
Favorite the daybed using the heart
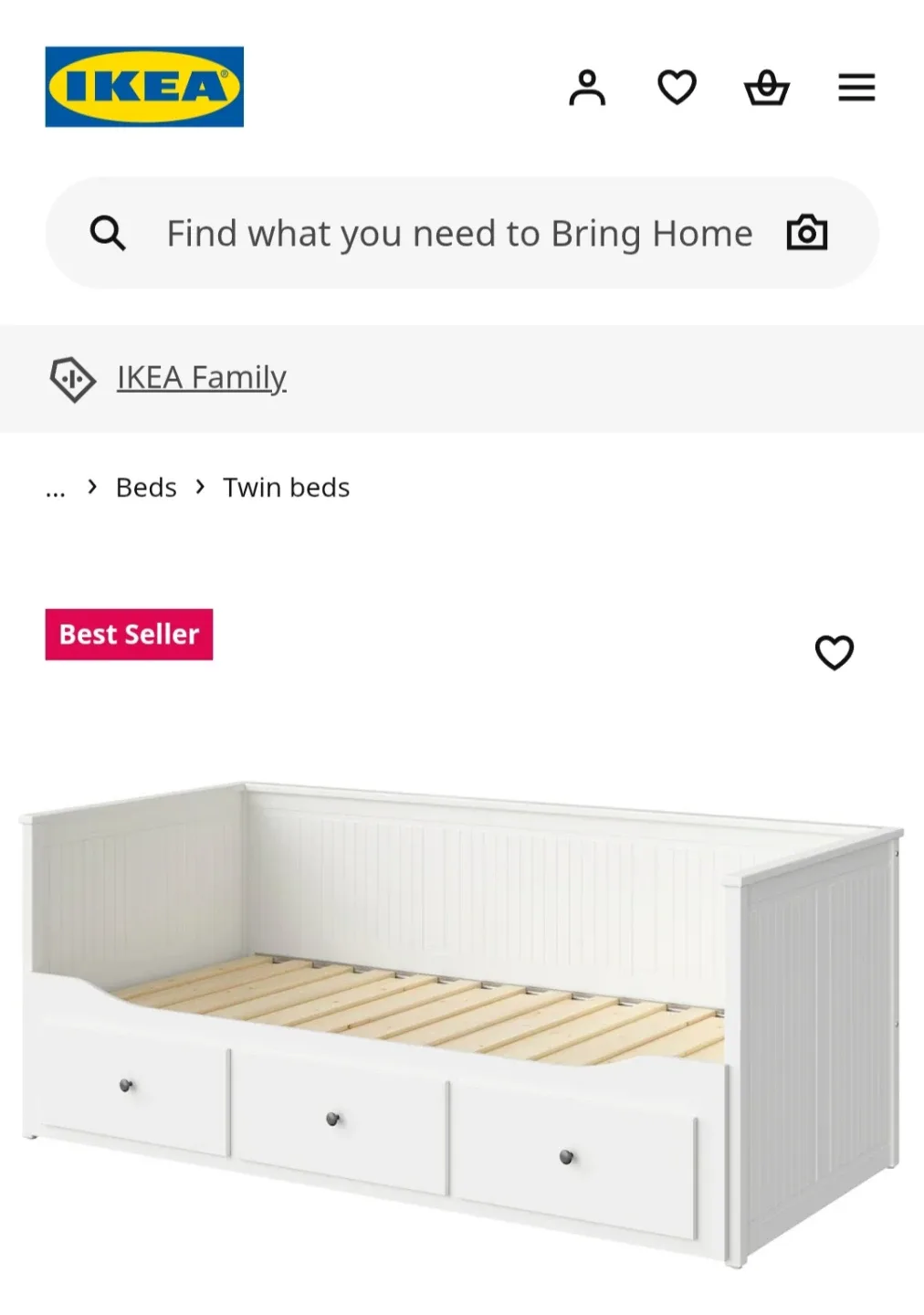835,652
